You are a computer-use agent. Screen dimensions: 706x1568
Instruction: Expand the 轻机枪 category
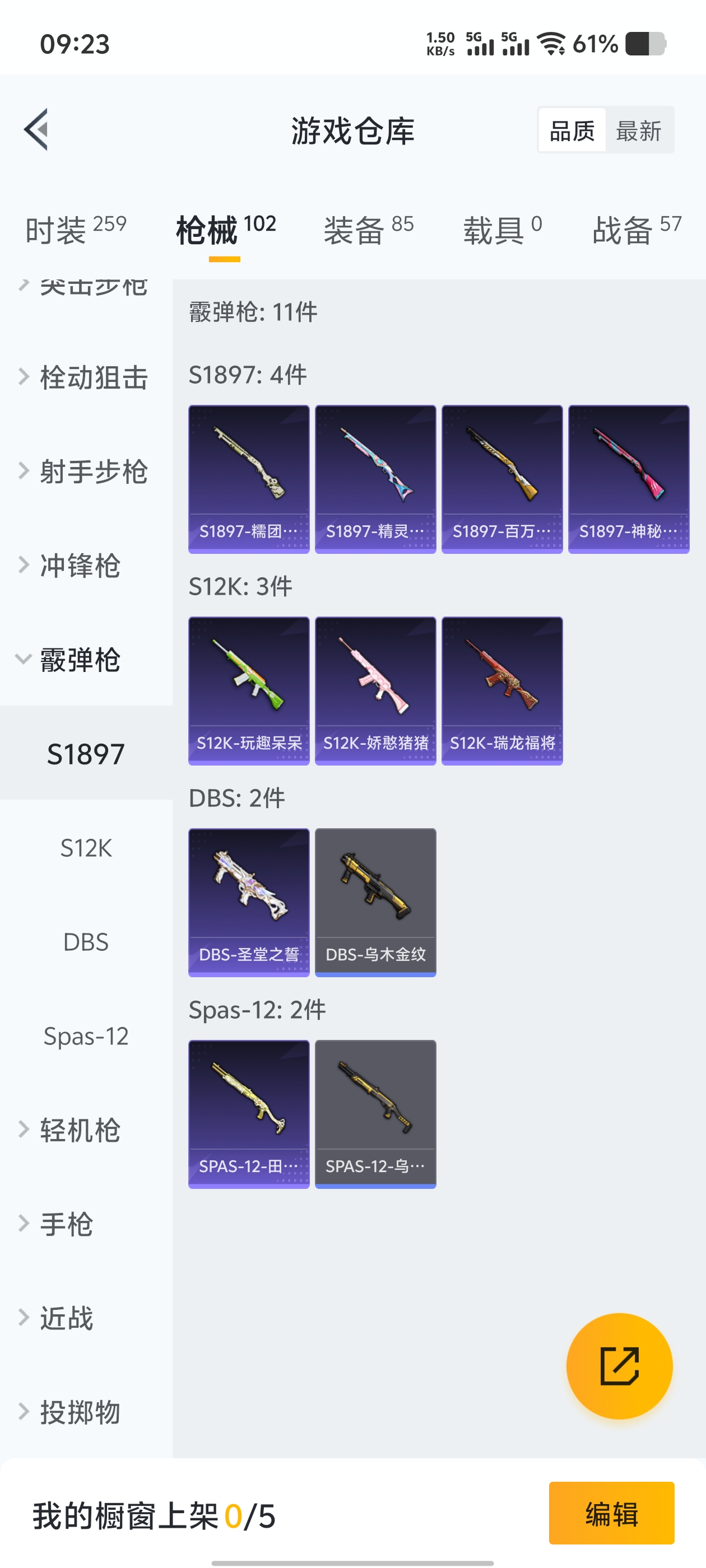click(79, 1130)
